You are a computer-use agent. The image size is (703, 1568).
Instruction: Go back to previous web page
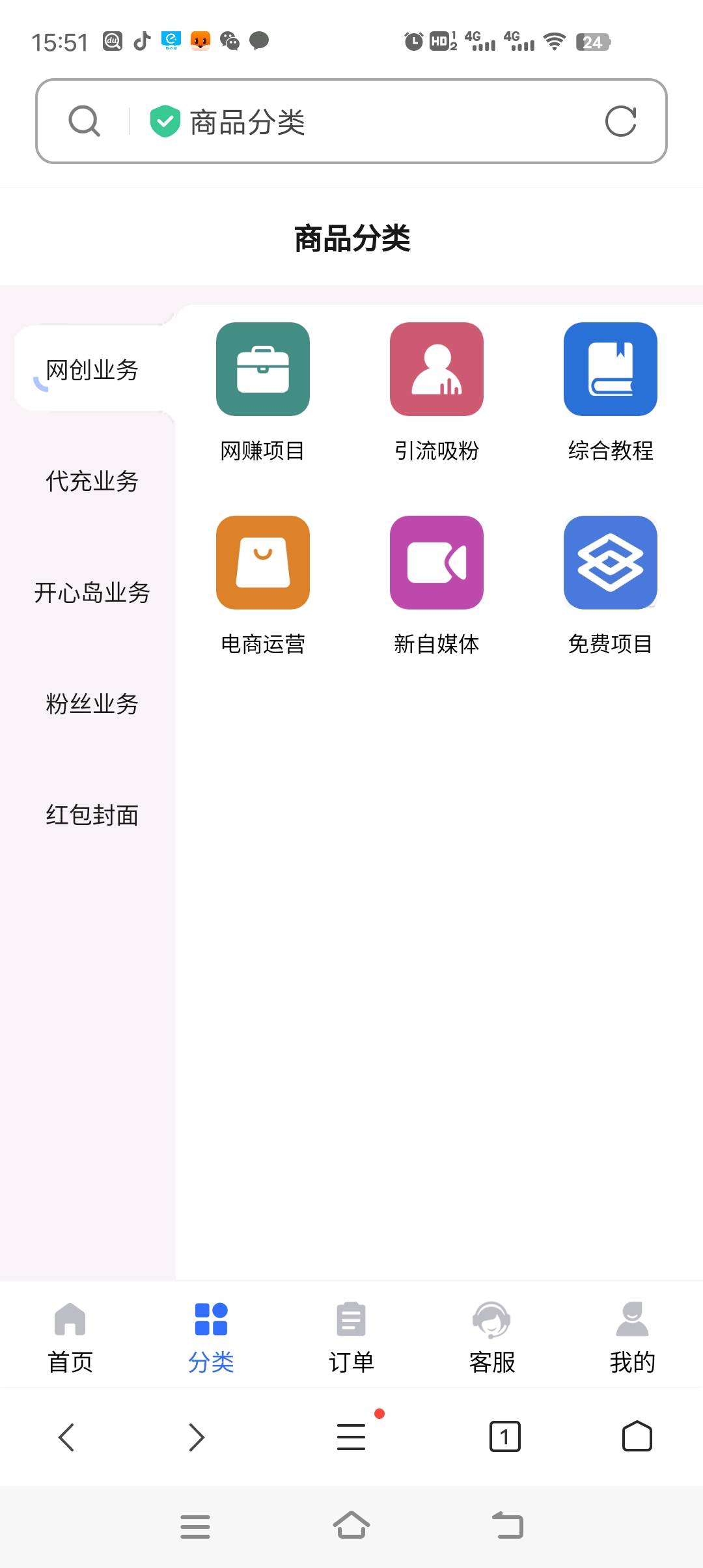pos(66,1436)
